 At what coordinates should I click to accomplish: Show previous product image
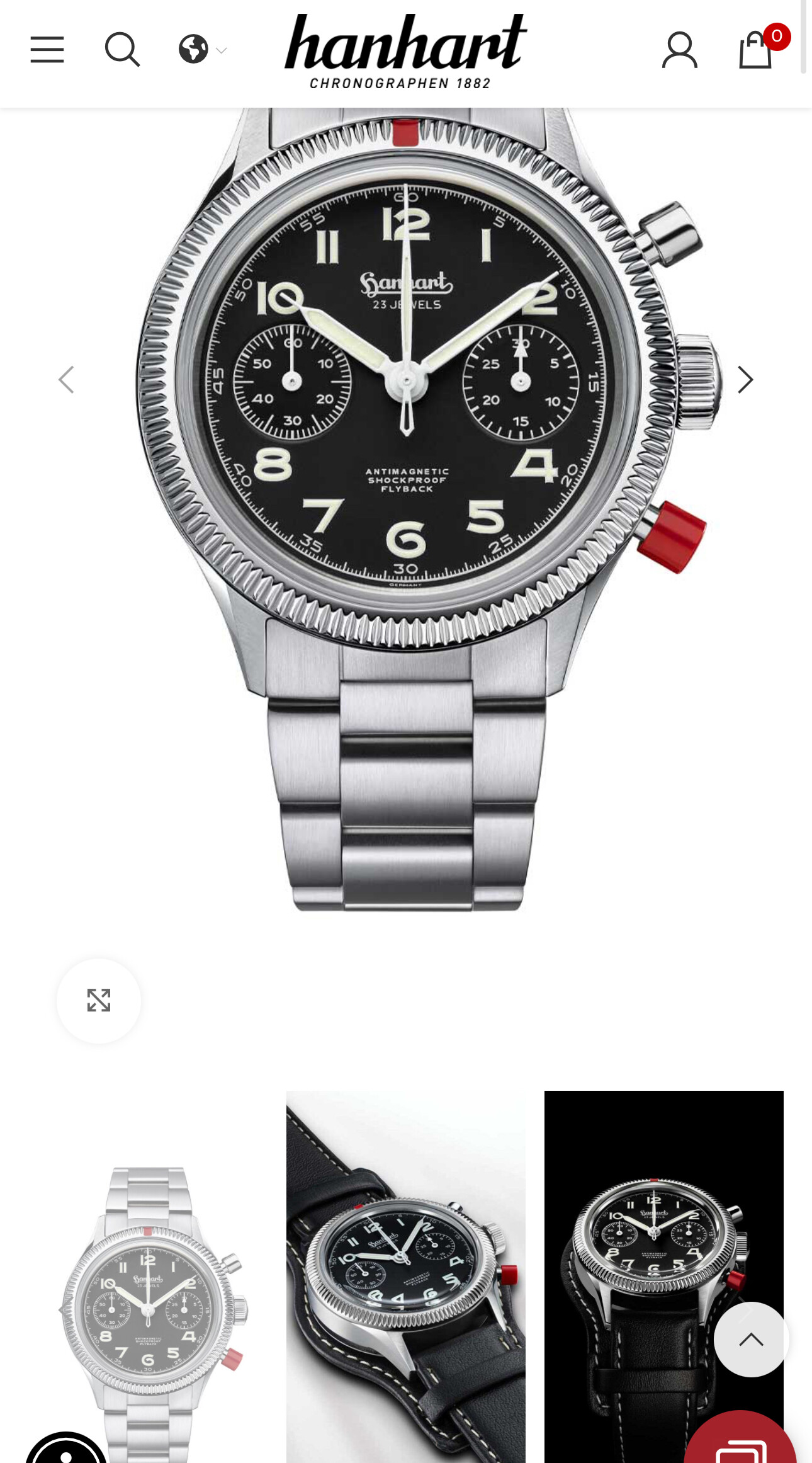pos(66,380)
